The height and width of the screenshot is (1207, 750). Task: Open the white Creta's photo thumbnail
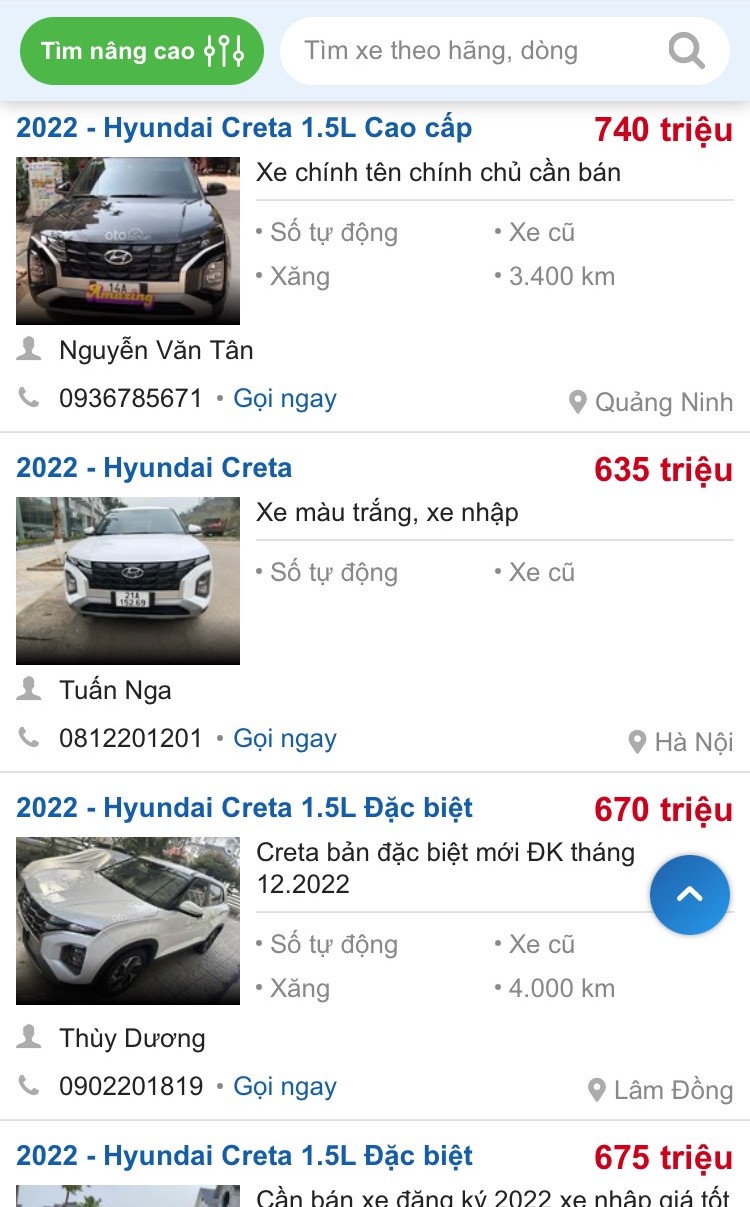pyautogui.click(x=127, y=580)
